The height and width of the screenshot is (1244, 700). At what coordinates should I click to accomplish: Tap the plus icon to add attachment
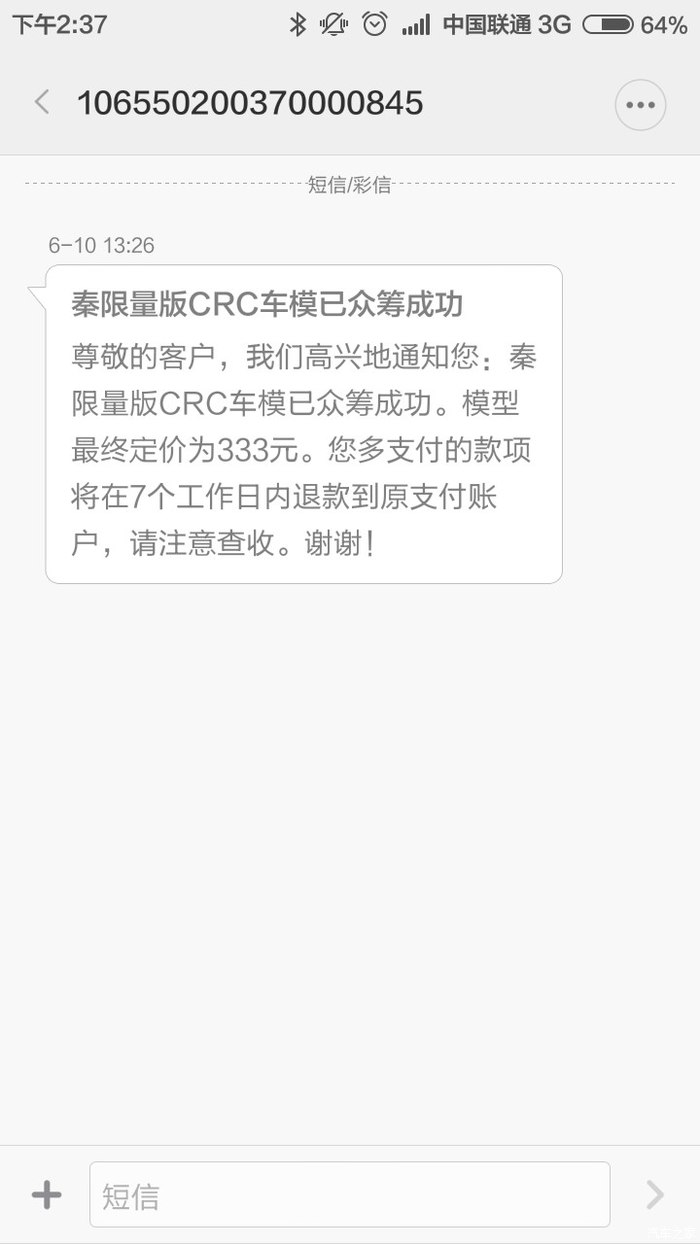pyautogui.click(x=46, y=1194)
